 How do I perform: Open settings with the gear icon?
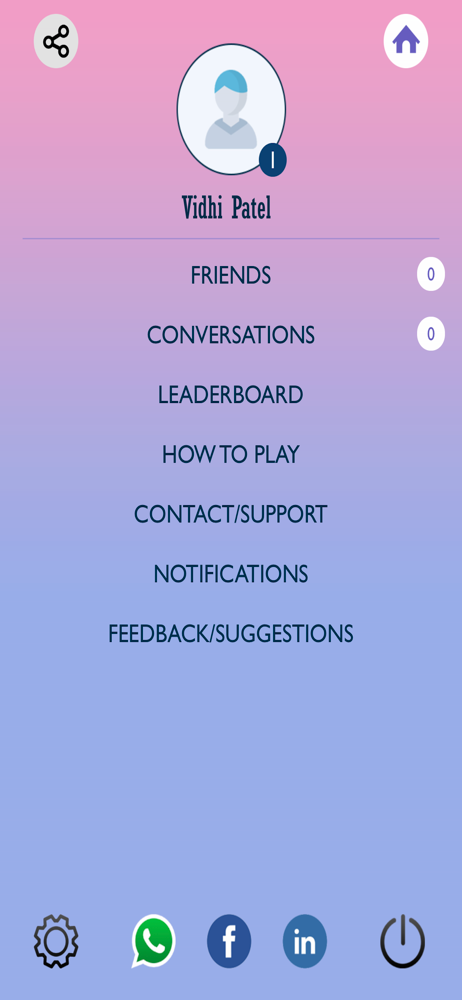point(56,941)
